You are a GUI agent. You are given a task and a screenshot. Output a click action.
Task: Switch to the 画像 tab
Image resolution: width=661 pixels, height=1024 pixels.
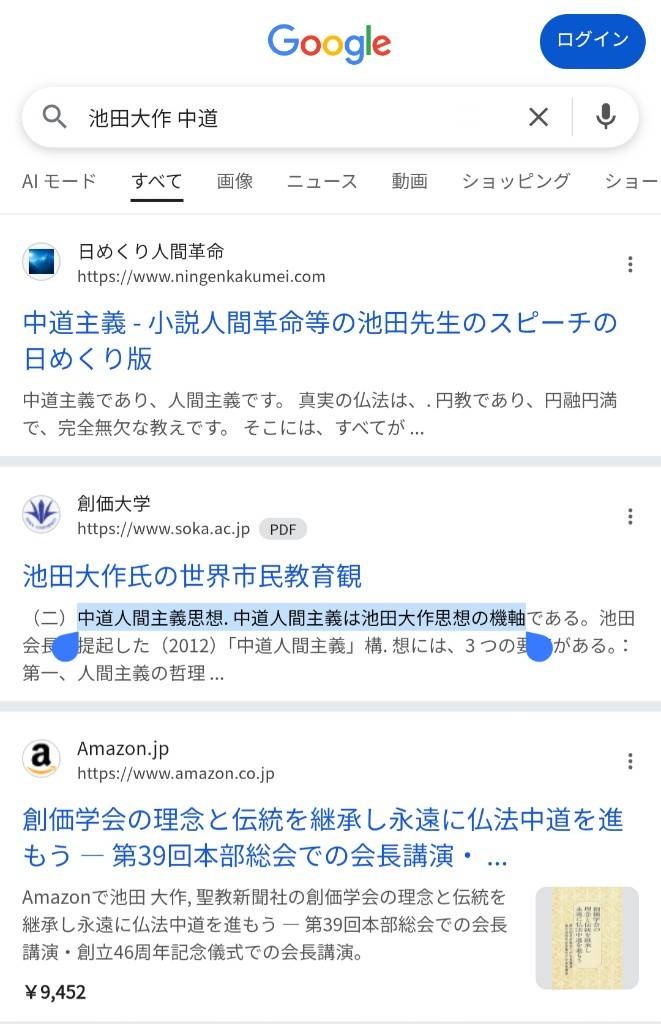tap(235, 181)
